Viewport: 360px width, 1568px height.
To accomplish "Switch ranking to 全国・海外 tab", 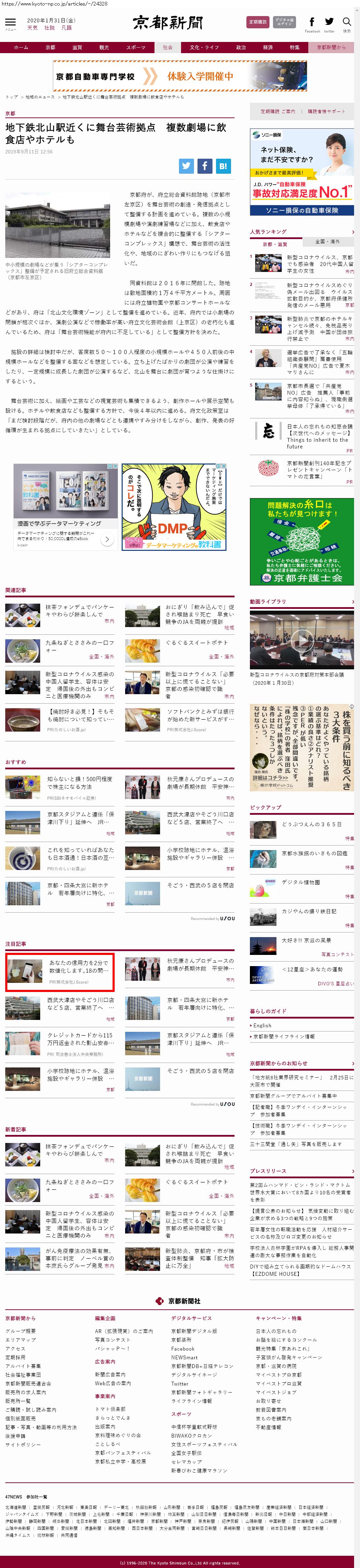I will tap(328, 242).
